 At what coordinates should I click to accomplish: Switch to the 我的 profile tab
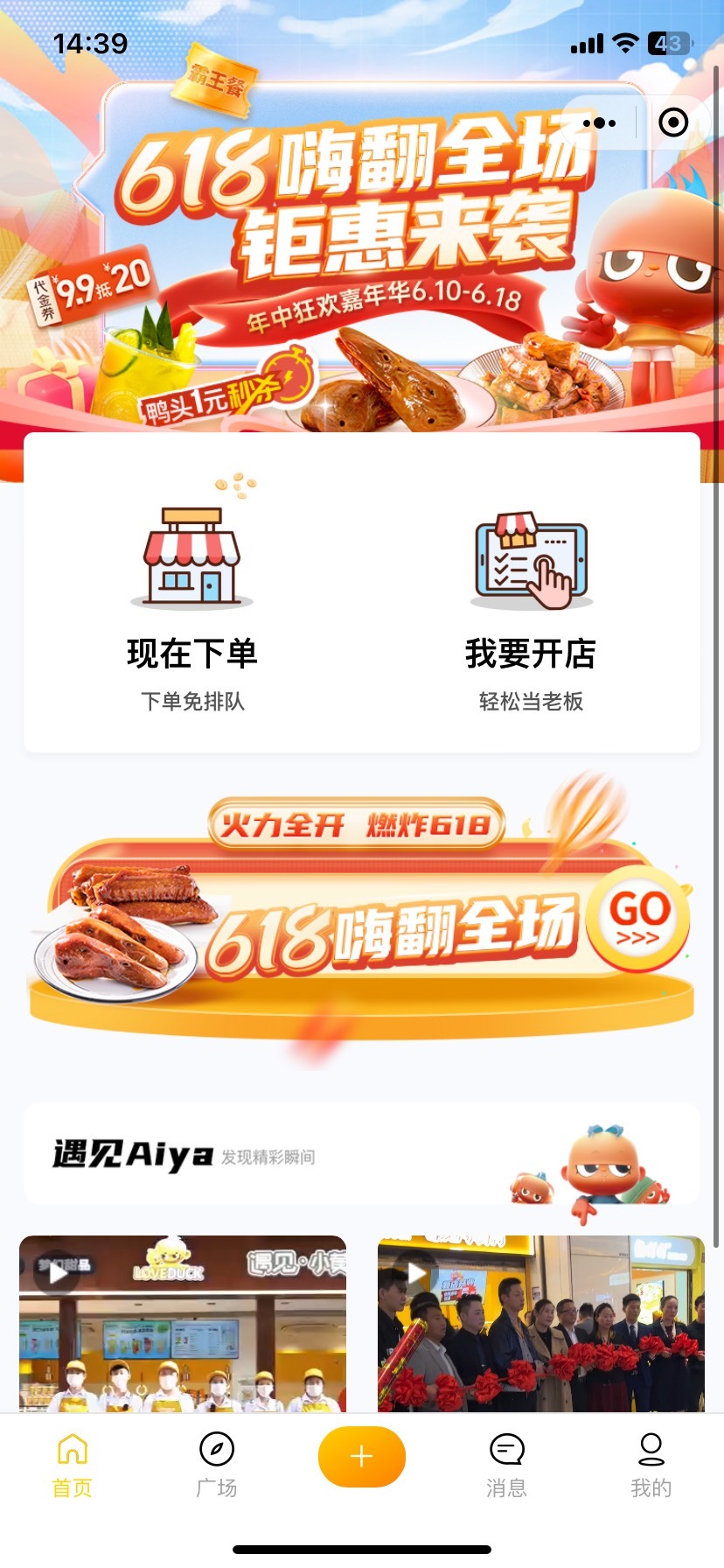click(x=651, y=1466)
